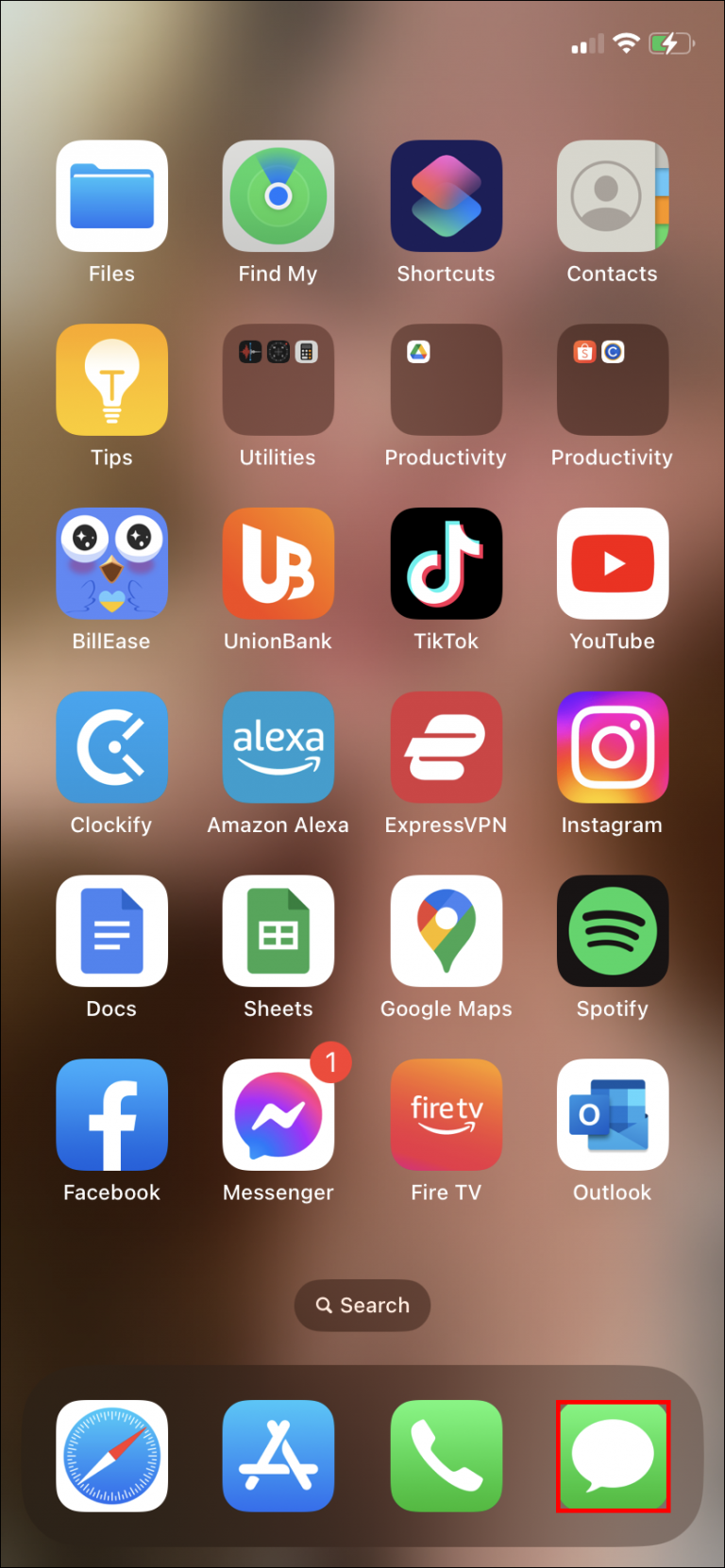Tap the Search pill
This screenshot has height=1568, width=725.
coord(362,1305)
